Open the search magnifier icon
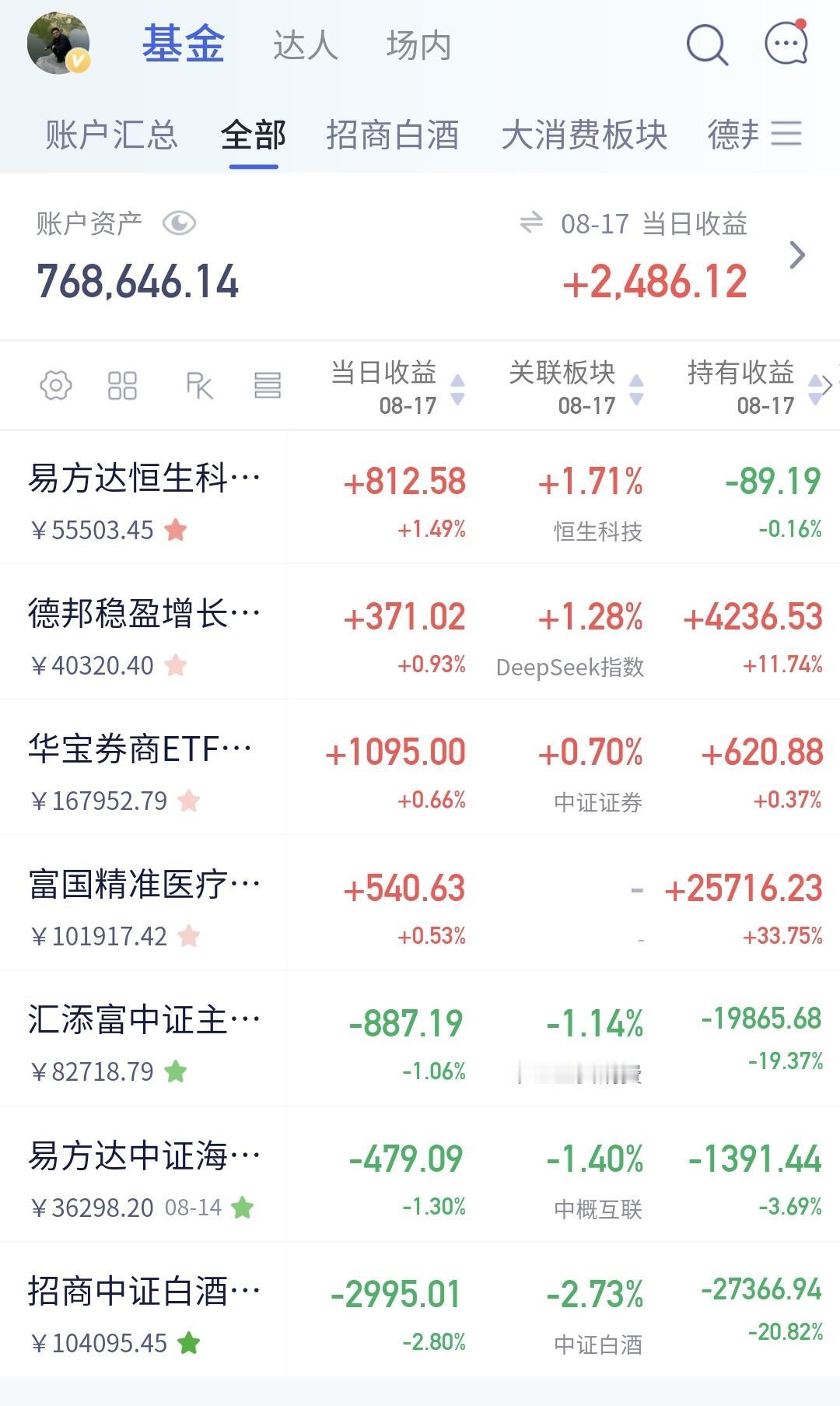This screenshot has width=840, height=1406. click(707, 44)
